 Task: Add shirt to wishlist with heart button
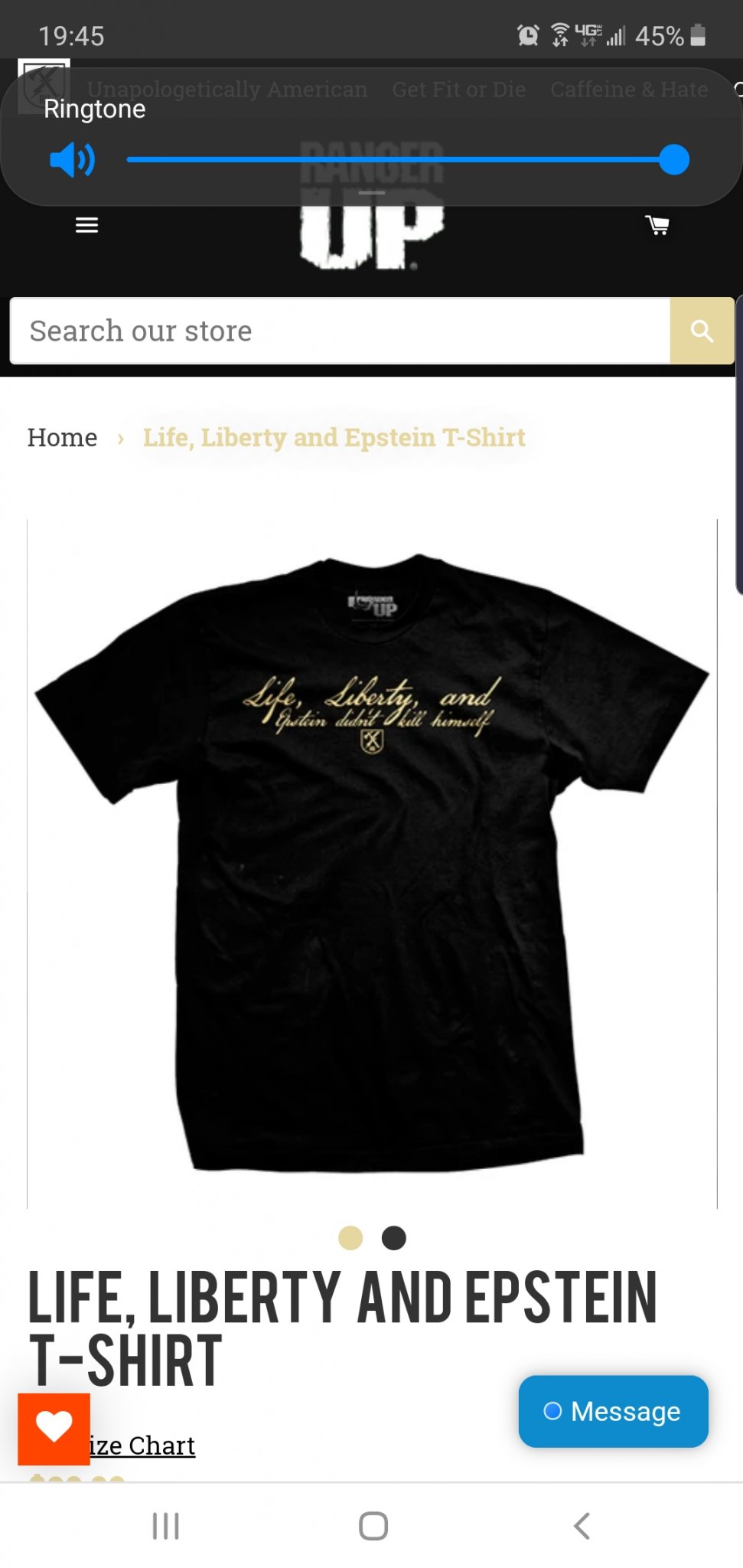(x=54, y=1428)
